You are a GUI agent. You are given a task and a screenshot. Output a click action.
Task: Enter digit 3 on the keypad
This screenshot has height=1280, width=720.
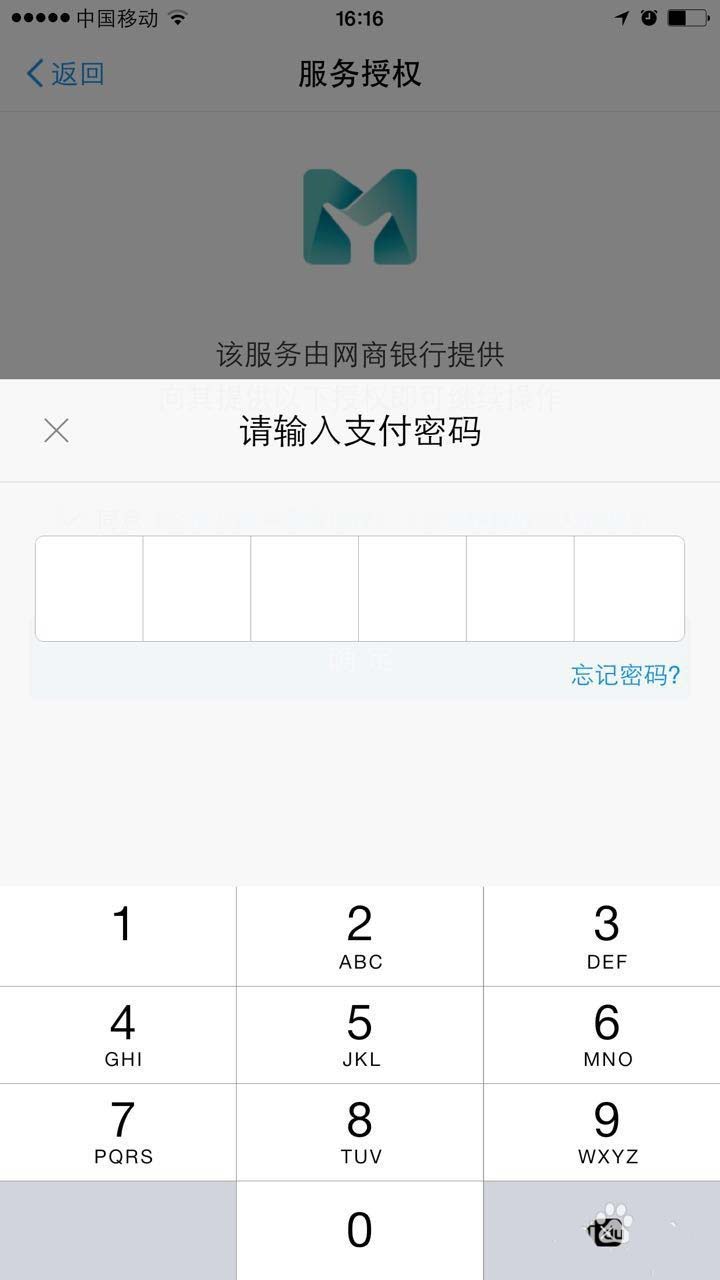click(x=604, y=936)
